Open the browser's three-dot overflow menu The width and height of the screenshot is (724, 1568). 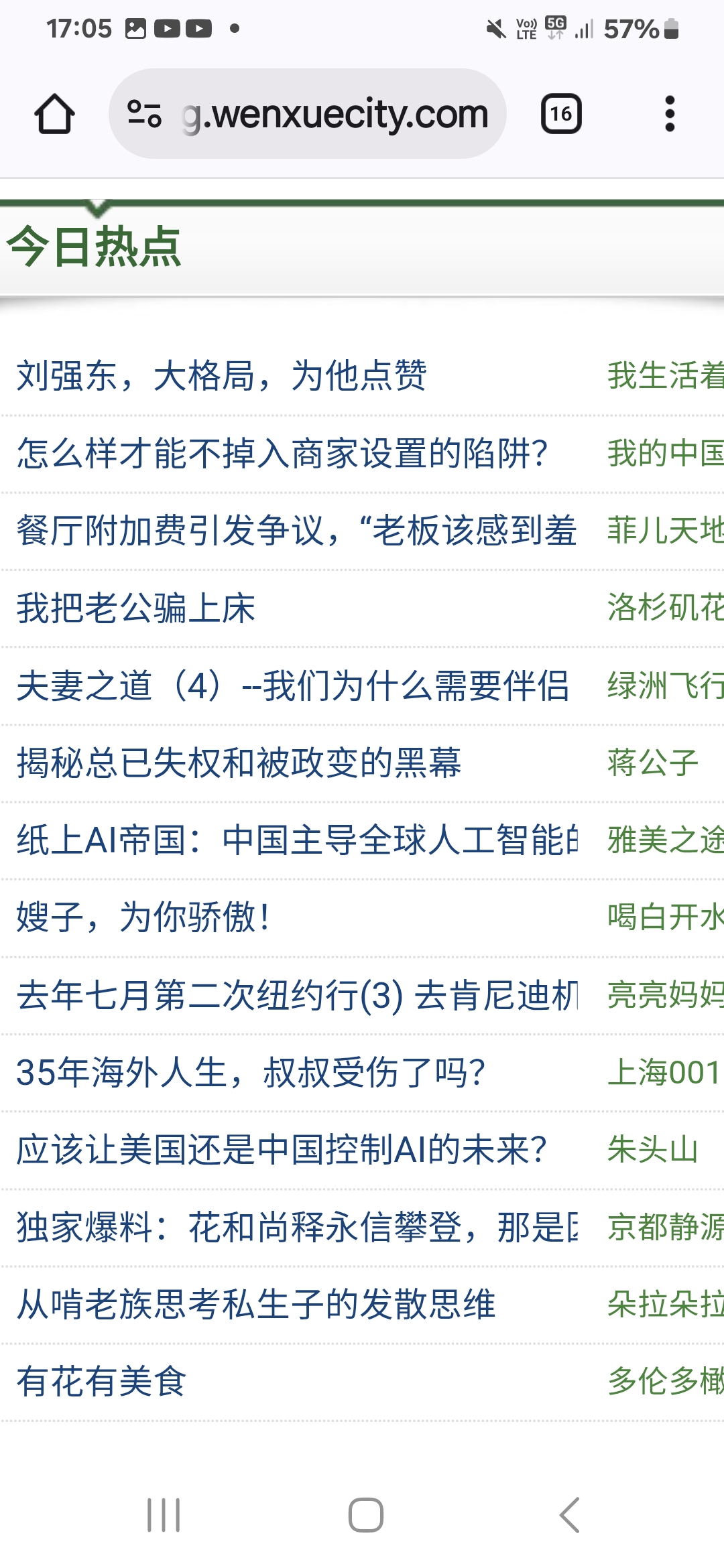[669, 114]
